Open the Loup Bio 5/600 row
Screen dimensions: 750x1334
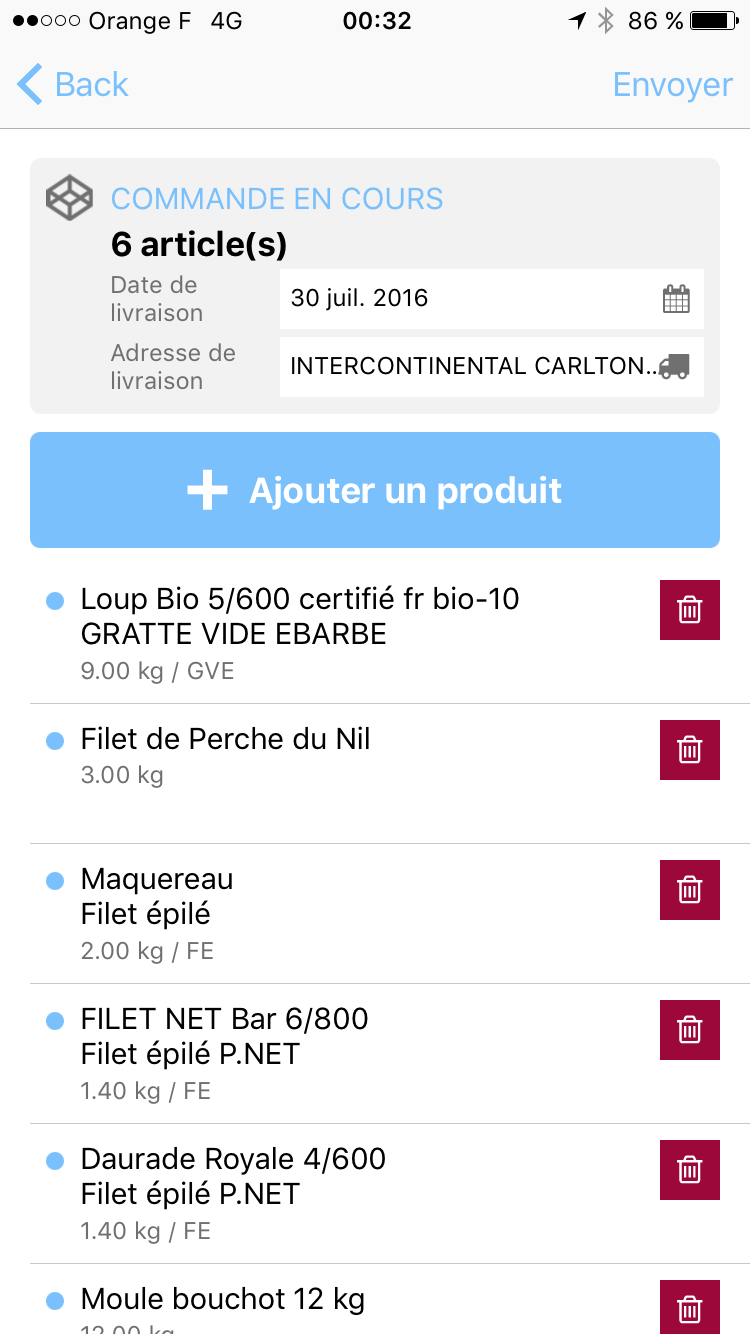340,634
